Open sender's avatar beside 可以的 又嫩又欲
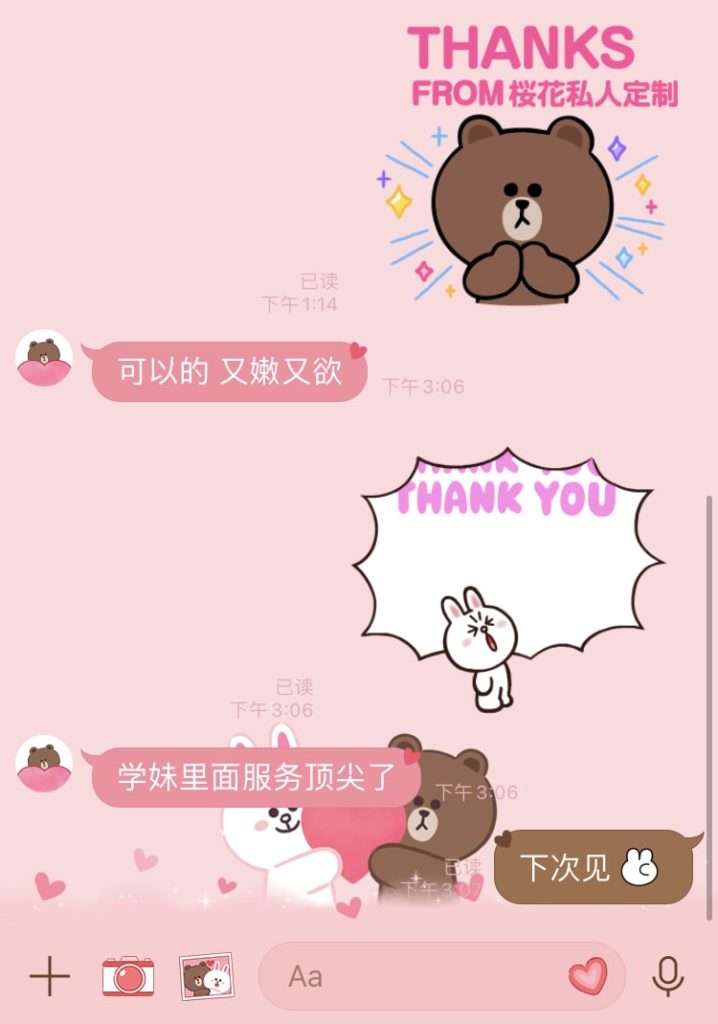 [44, 358]
